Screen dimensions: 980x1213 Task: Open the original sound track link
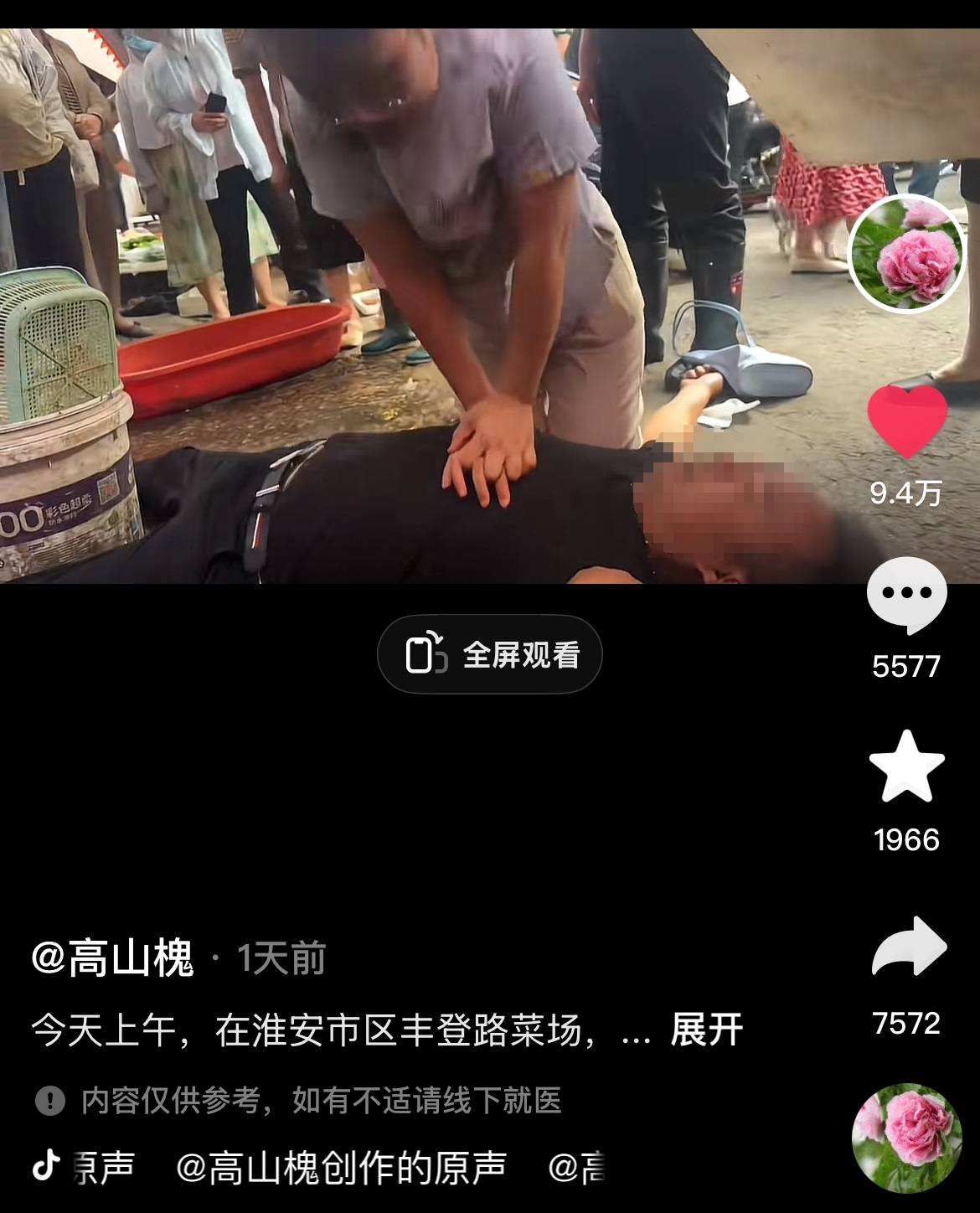click(x=340, y=1167)
